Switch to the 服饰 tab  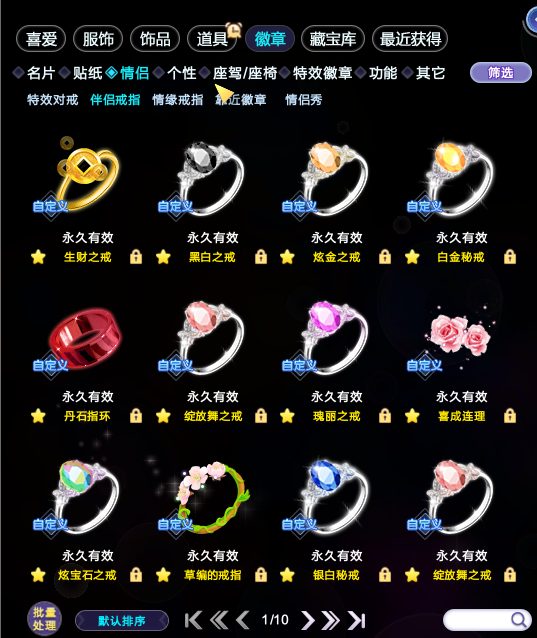point(98,39)
